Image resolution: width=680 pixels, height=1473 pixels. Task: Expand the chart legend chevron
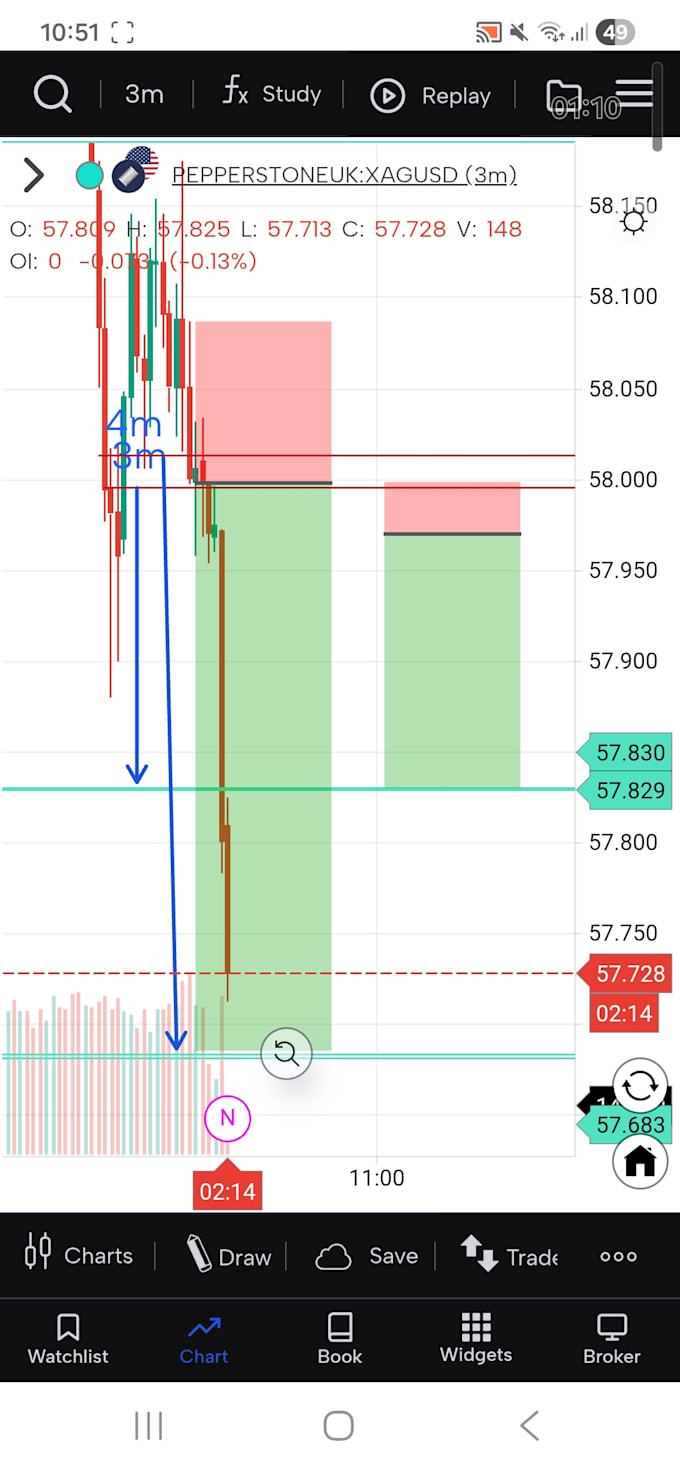[33, 176]
